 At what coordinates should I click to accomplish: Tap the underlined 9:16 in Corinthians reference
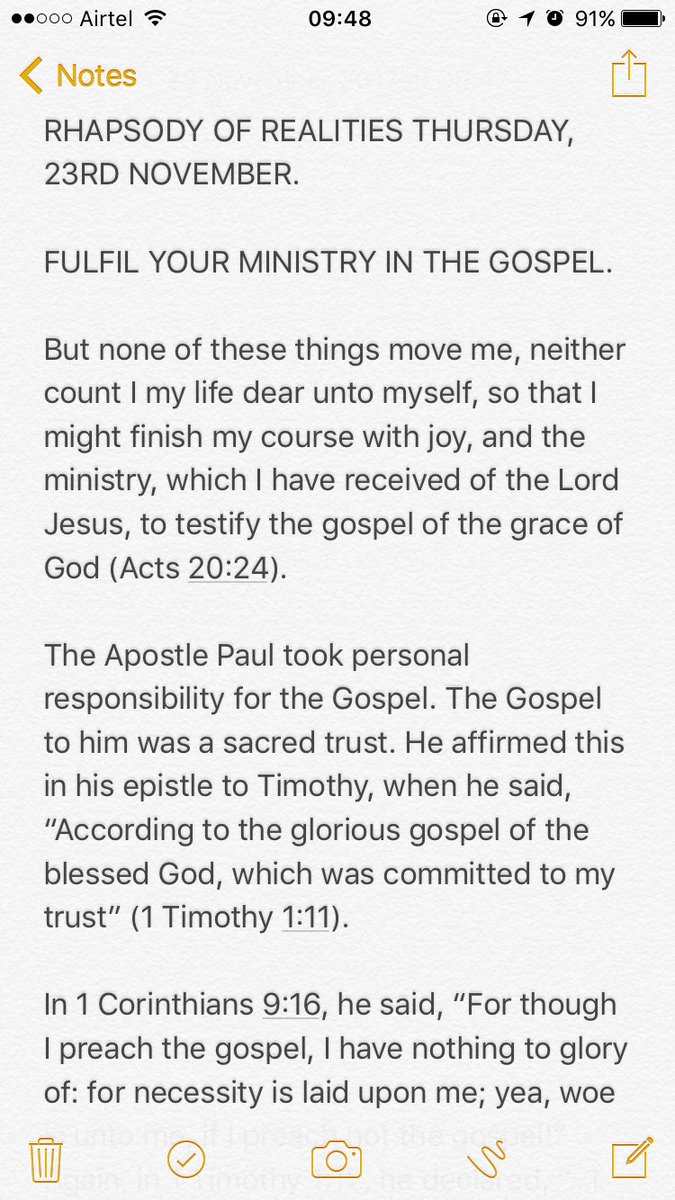pyautogui.click(x=291, y=1005)
